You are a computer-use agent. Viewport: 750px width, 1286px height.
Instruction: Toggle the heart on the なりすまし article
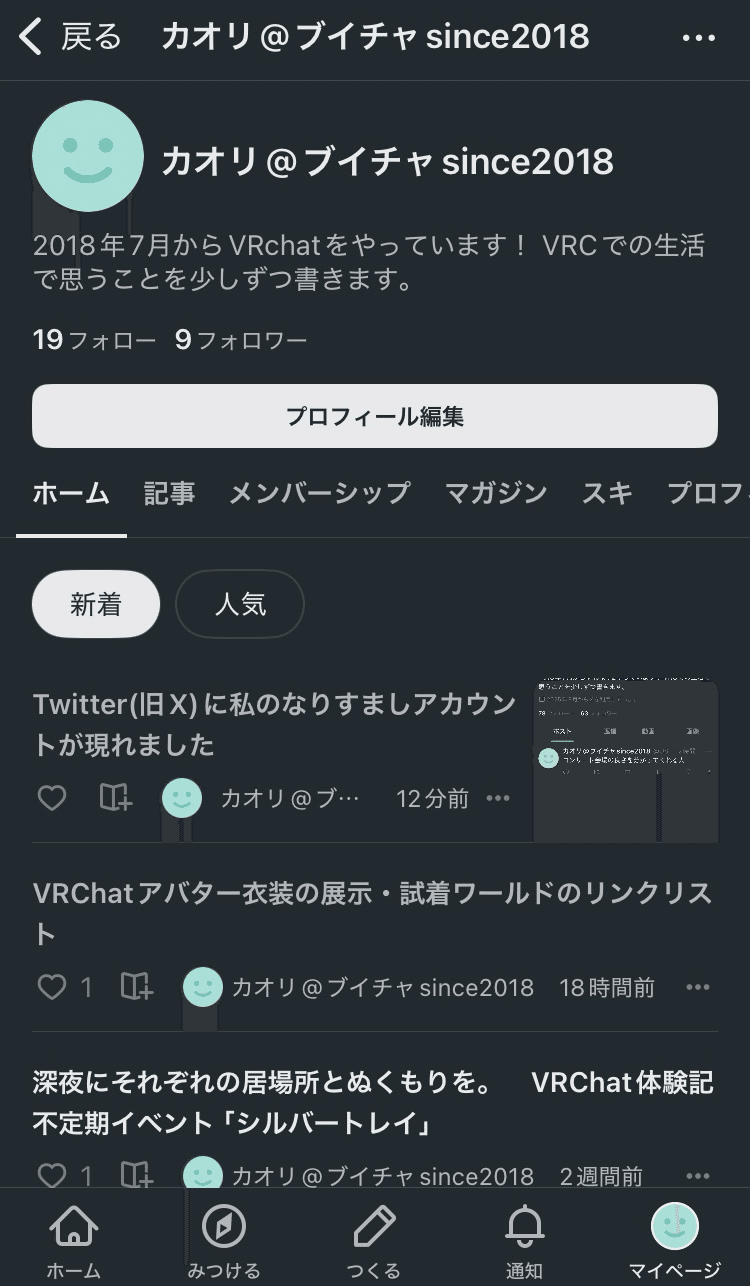[x=51, y=797]
